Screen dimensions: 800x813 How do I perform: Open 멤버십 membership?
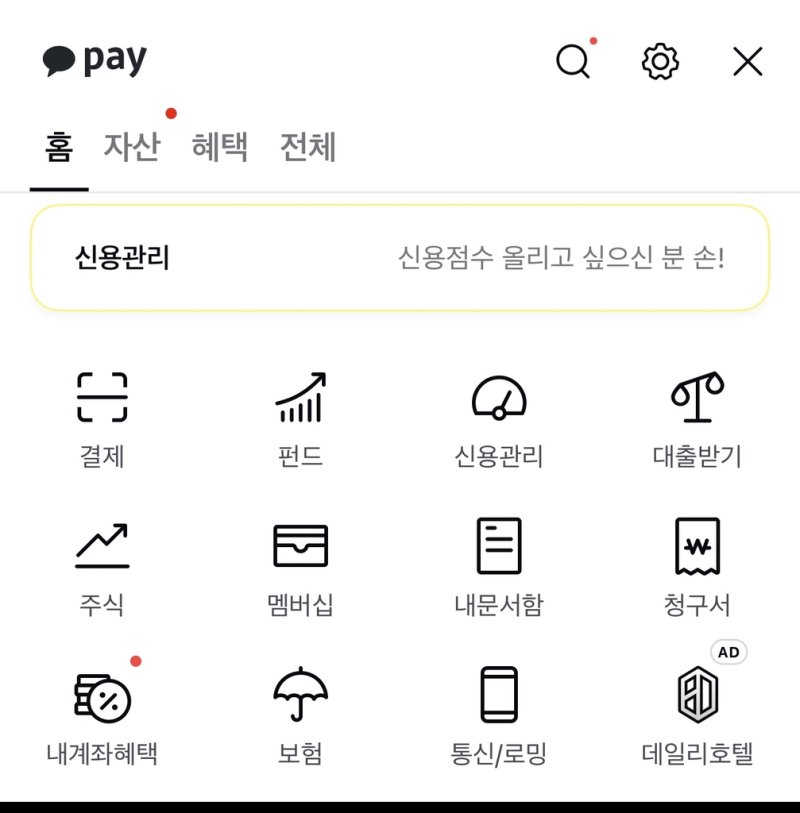300,565
